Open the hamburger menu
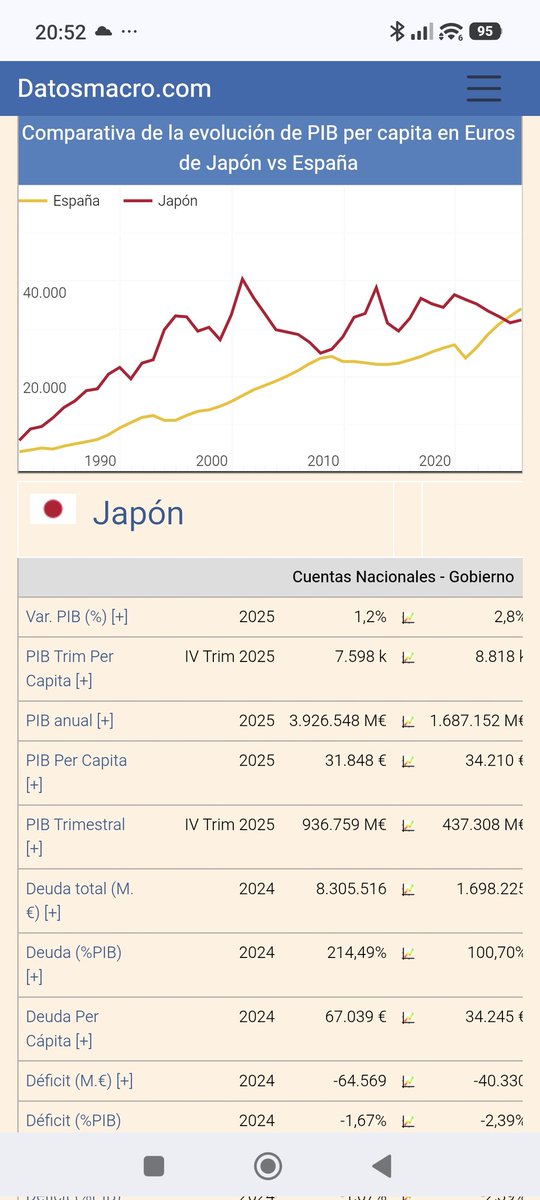Viewport: 540px width, 1200px height. (484, 88)
